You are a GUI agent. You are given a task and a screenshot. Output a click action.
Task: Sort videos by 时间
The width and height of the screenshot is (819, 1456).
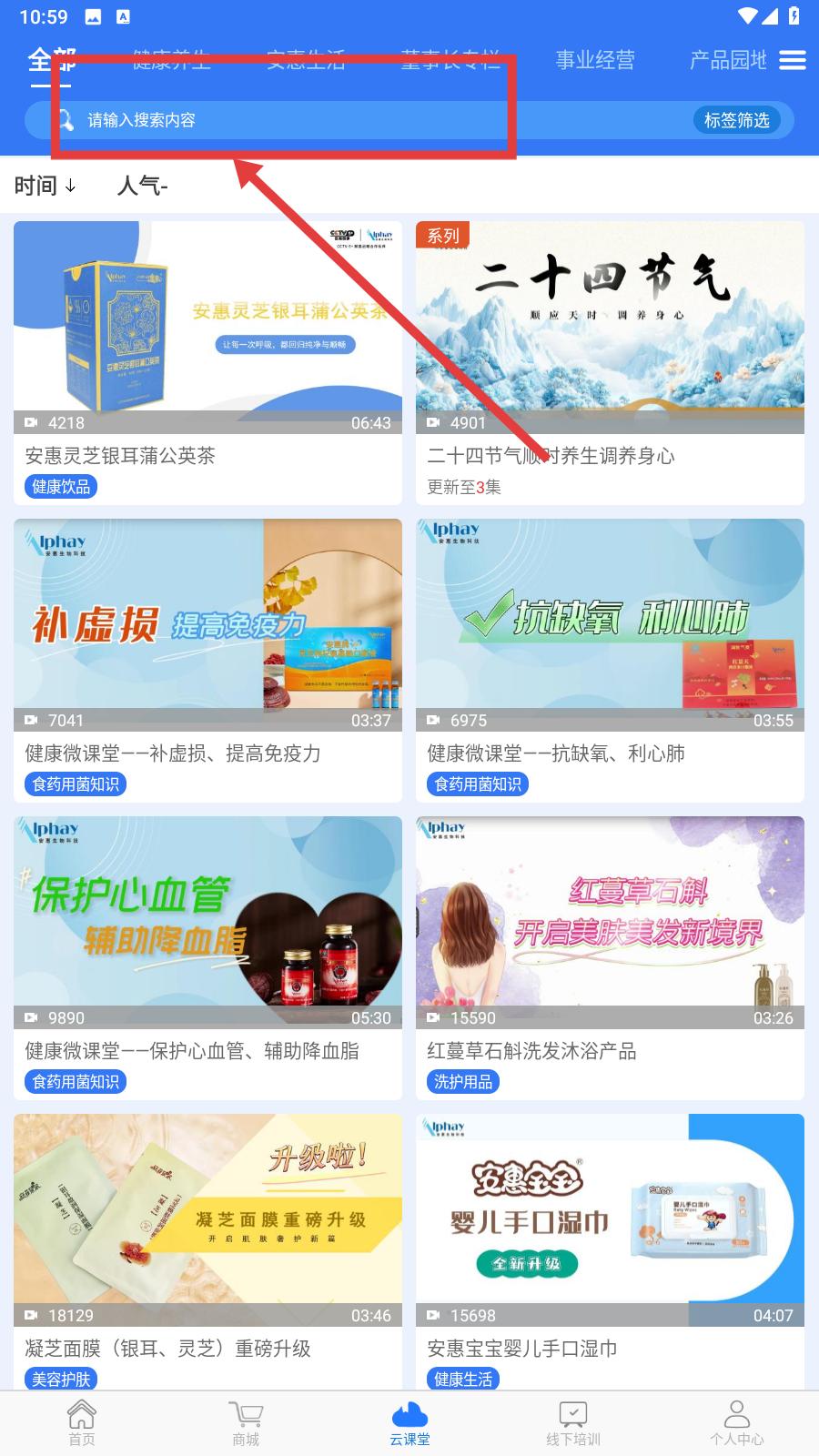(45, 186)
